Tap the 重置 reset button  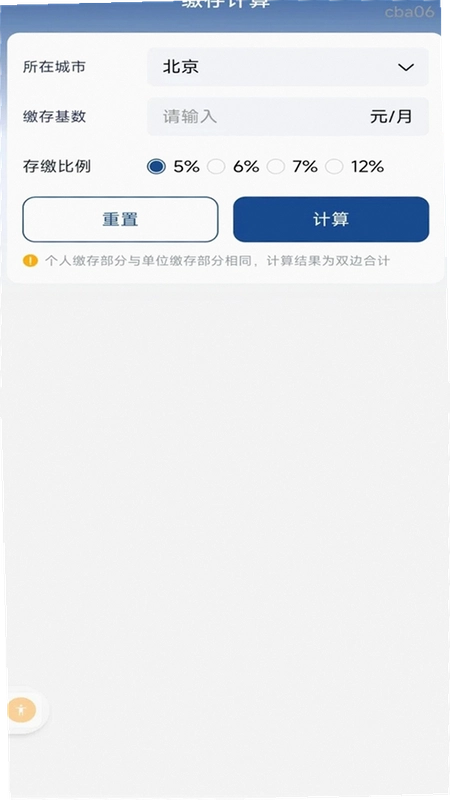120,219
